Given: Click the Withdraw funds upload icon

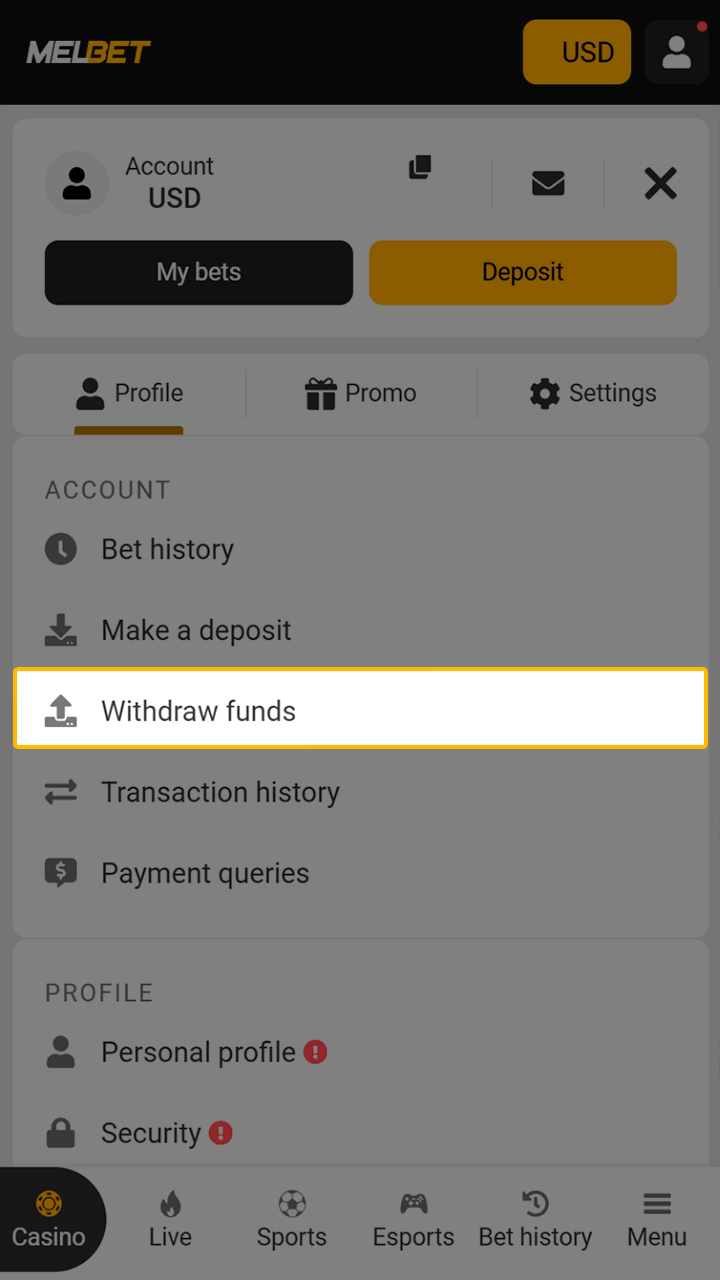Looking at the screenshot, I should (60, 710).
